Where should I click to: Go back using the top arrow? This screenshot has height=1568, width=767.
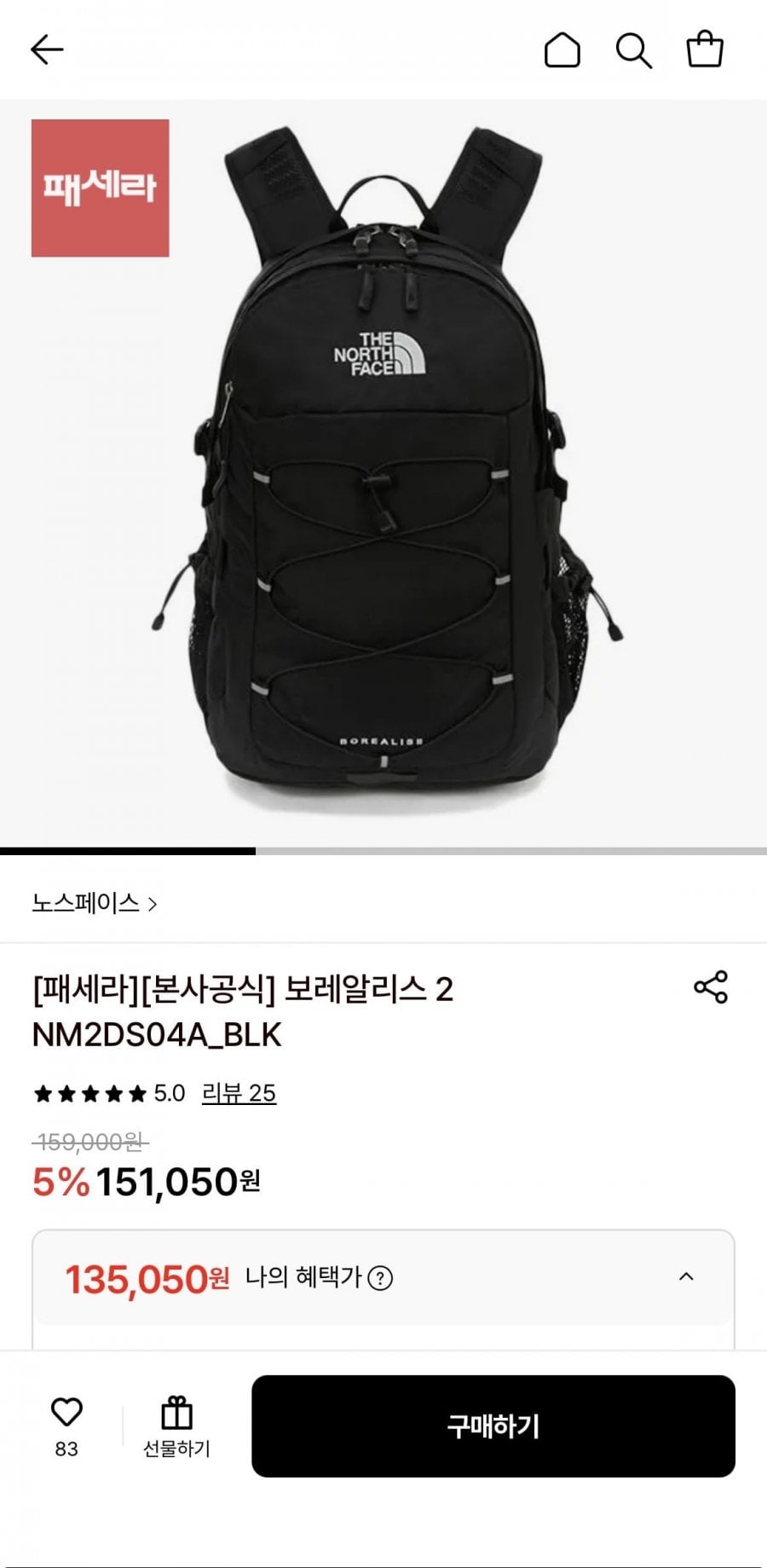pos(47,50)
